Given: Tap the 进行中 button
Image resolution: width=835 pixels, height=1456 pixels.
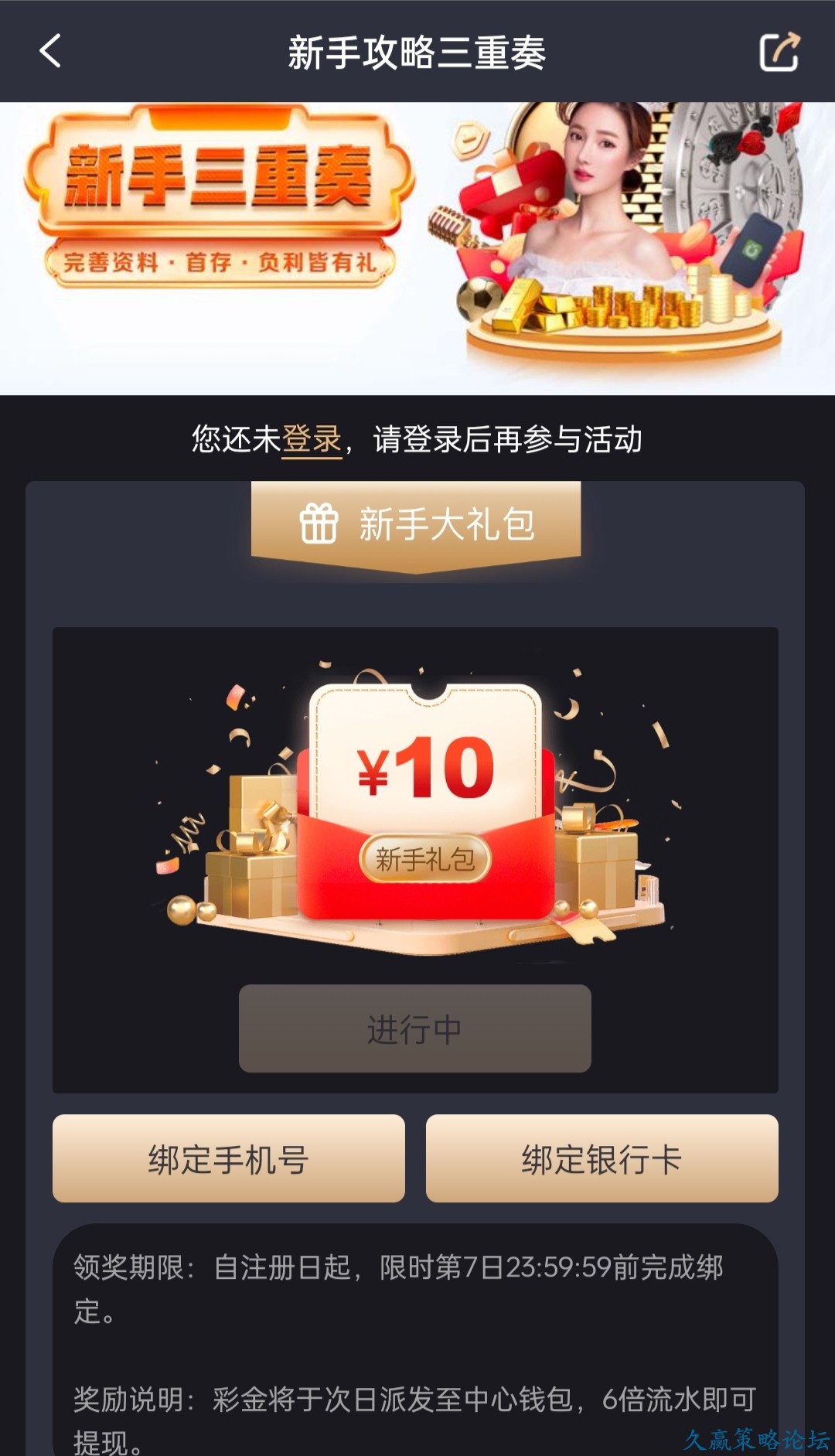Looking at the screenshot, I should [414, 1028].
